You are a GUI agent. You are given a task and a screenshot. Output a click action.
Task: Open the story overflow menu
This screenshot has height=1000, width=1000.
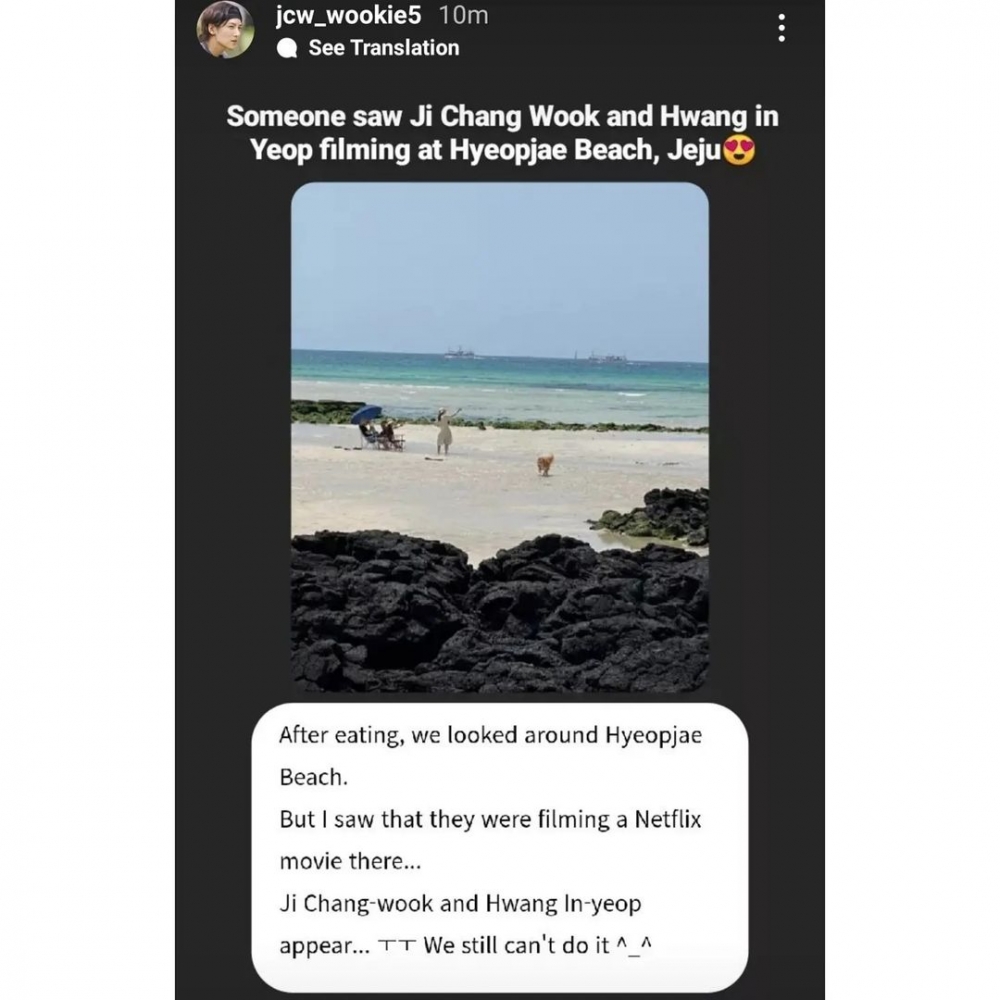tap(781, 29)
